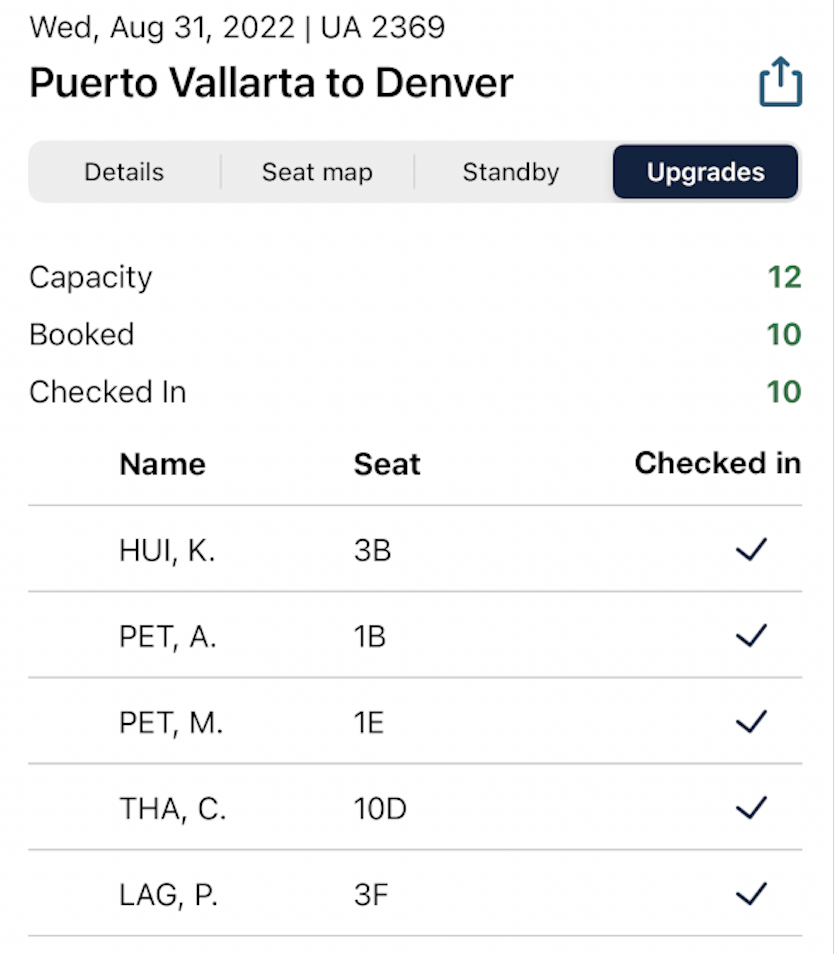The height and width of the screenshot is (954, 834).
Task: Sort by the Seat column header
Action: point(387,463)
